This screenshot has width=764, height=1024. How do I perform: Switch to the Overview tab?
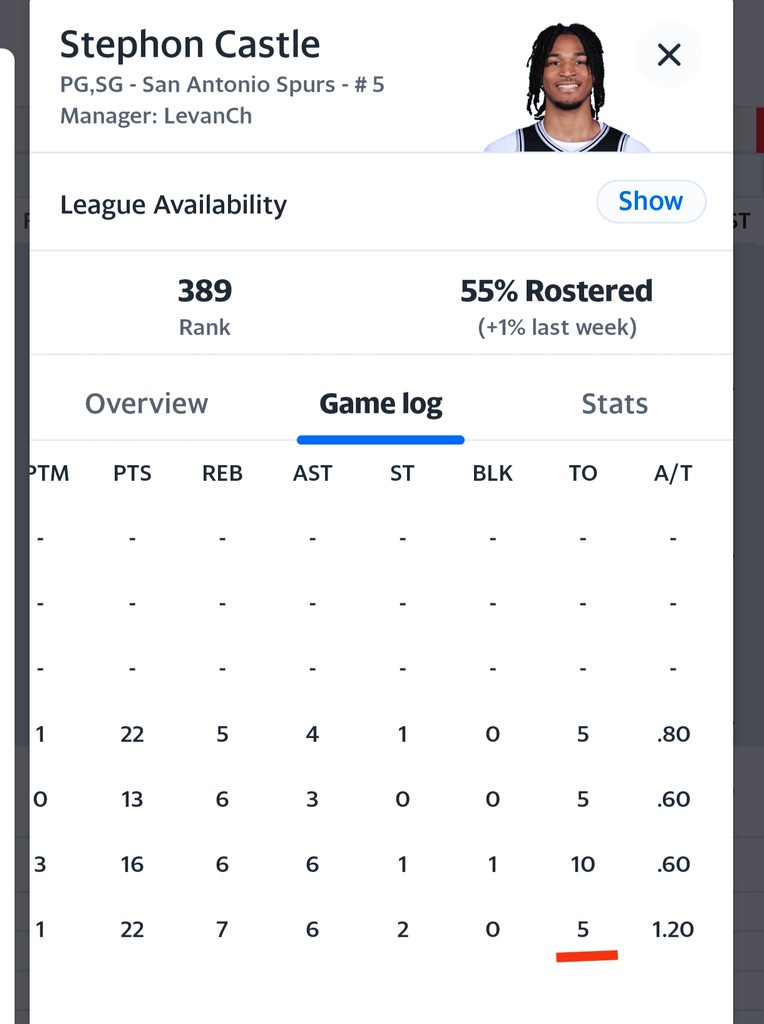click(146, 404)
